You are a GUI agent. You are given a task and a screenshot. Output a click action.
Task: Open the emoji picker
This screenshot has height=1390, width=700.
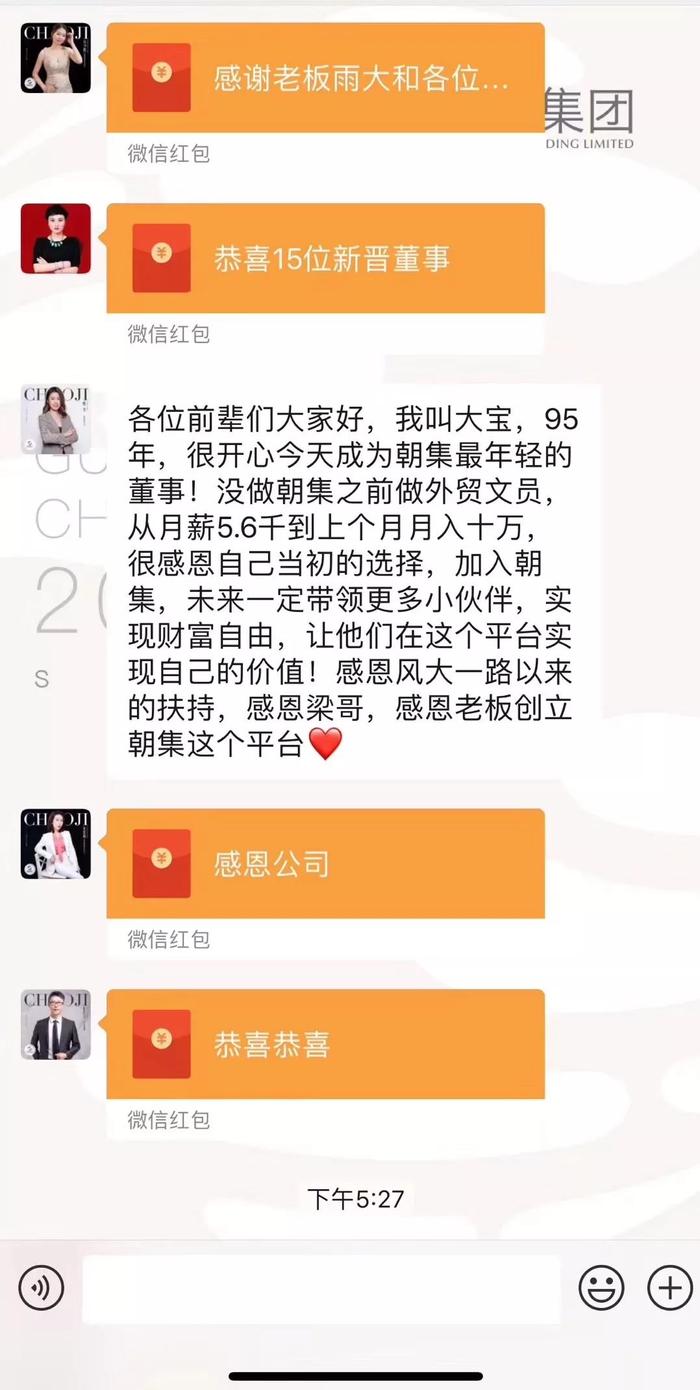(x=601, y=1288)
